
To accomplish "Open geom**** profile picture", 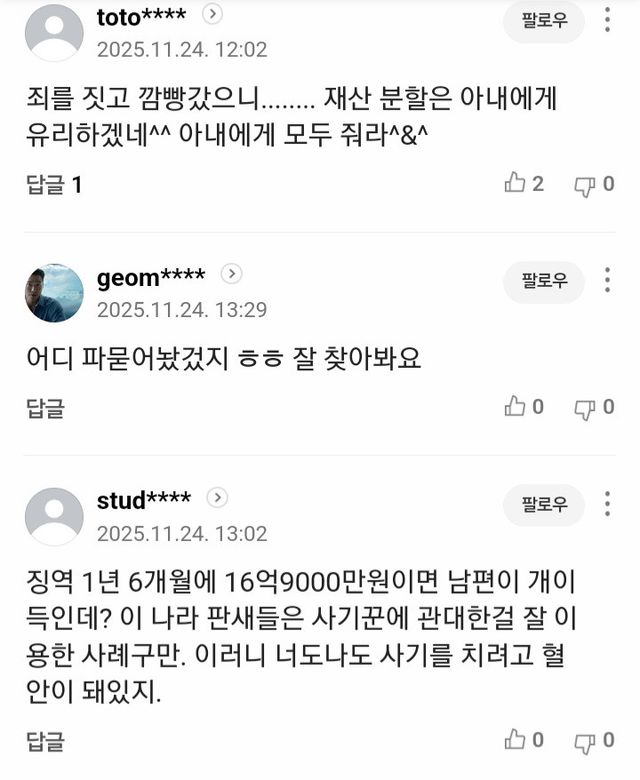I will (54, 293).
